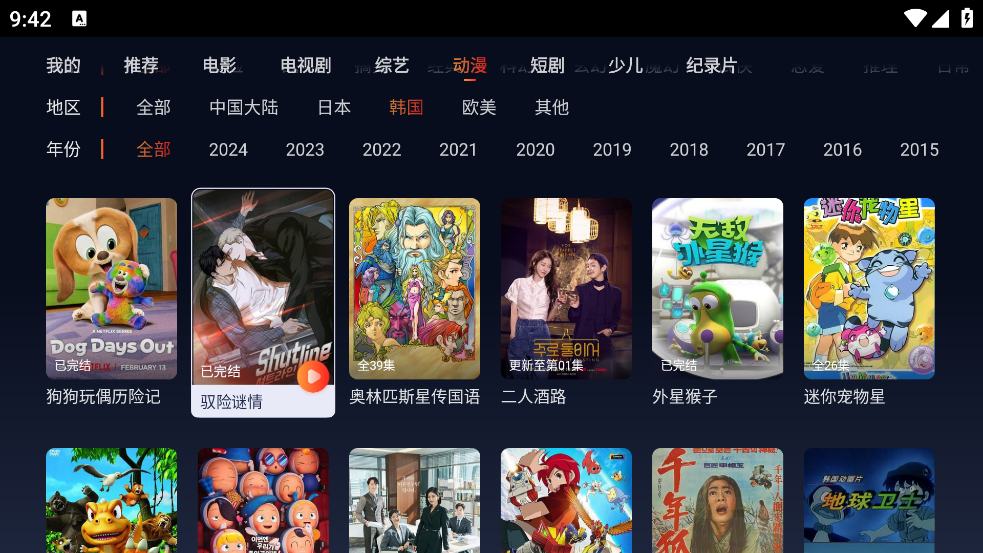Filter by year 2021
Screen dimensions: 983x553
tap(458, 149)
